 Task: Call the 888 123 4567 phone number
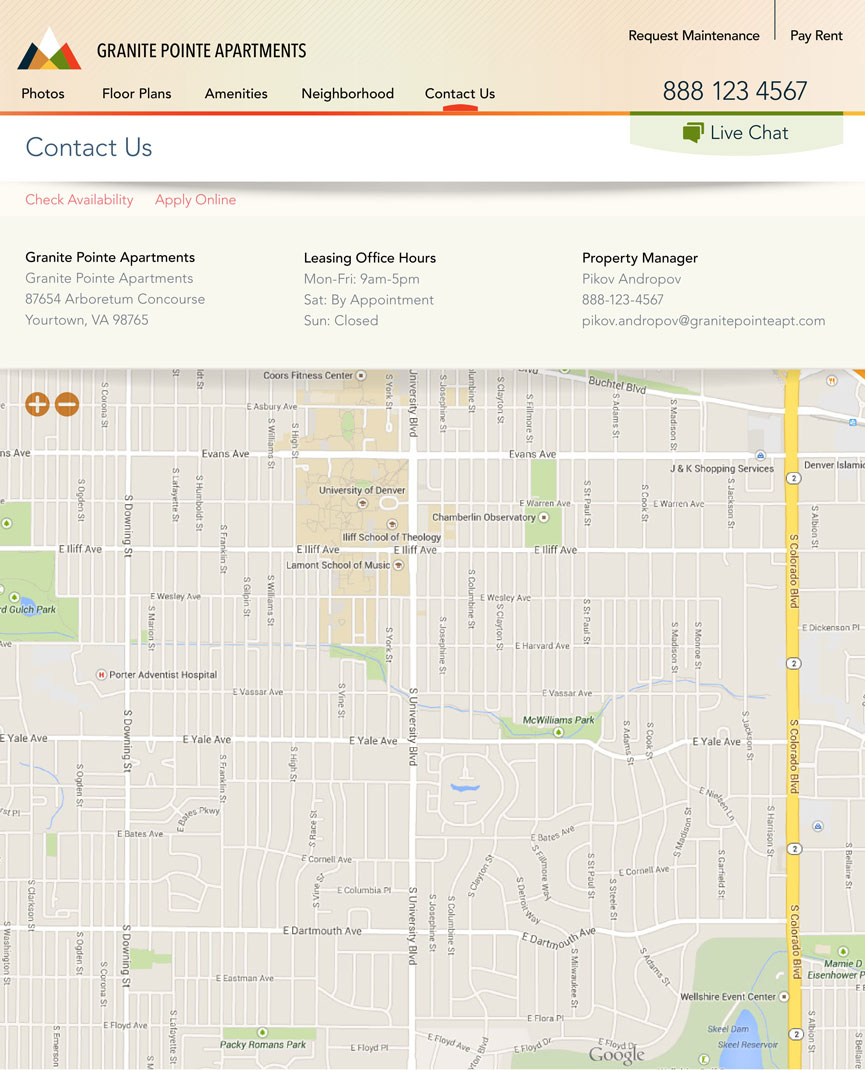(735, 91)
